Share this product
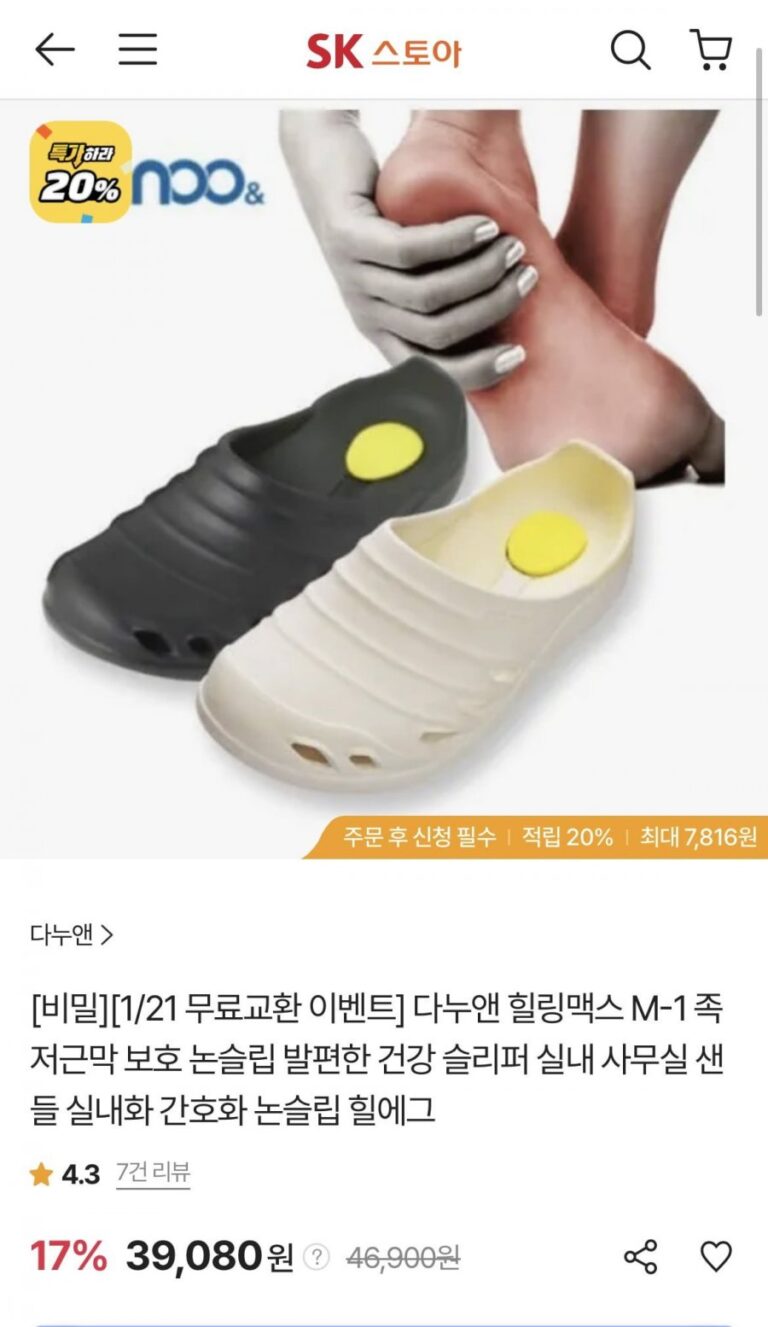The height and width of the screenshot is (1327, 768). click(x=640, y=1256)
